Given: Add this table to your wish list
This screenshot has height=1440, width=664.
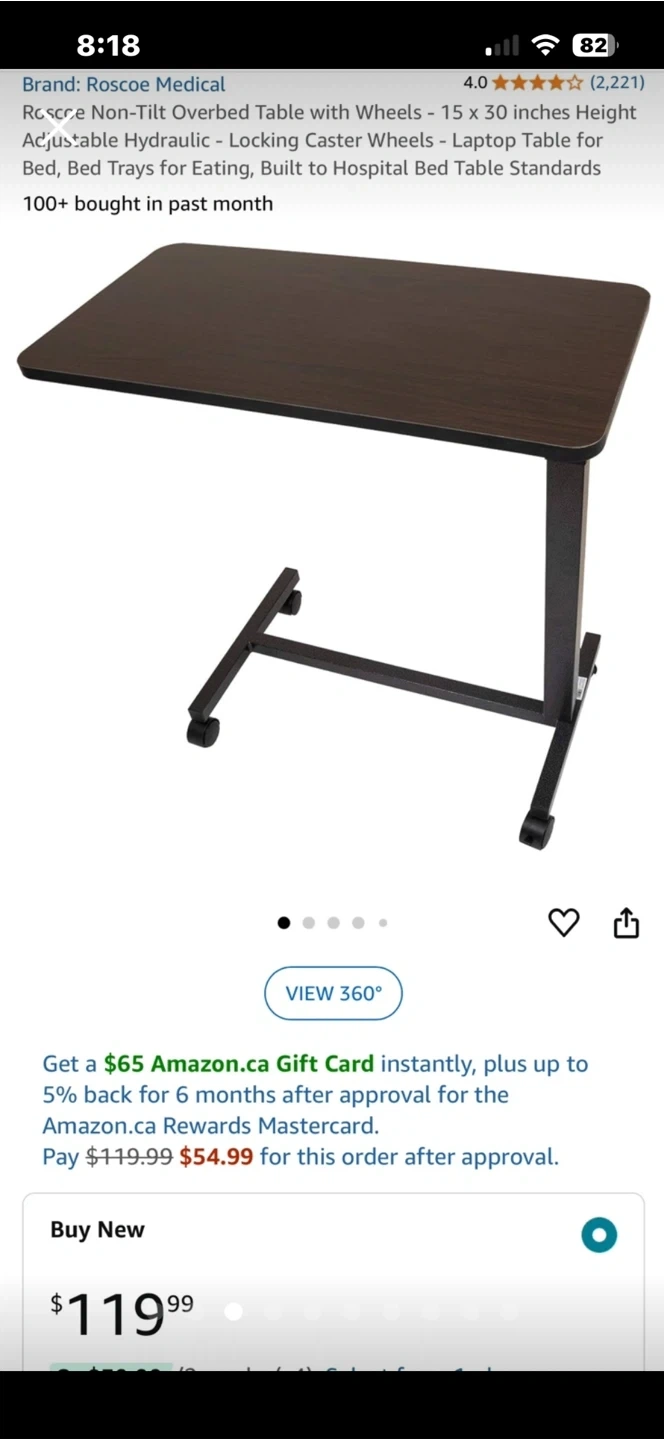Looking at the screenshot, I should tap(564, 923).
